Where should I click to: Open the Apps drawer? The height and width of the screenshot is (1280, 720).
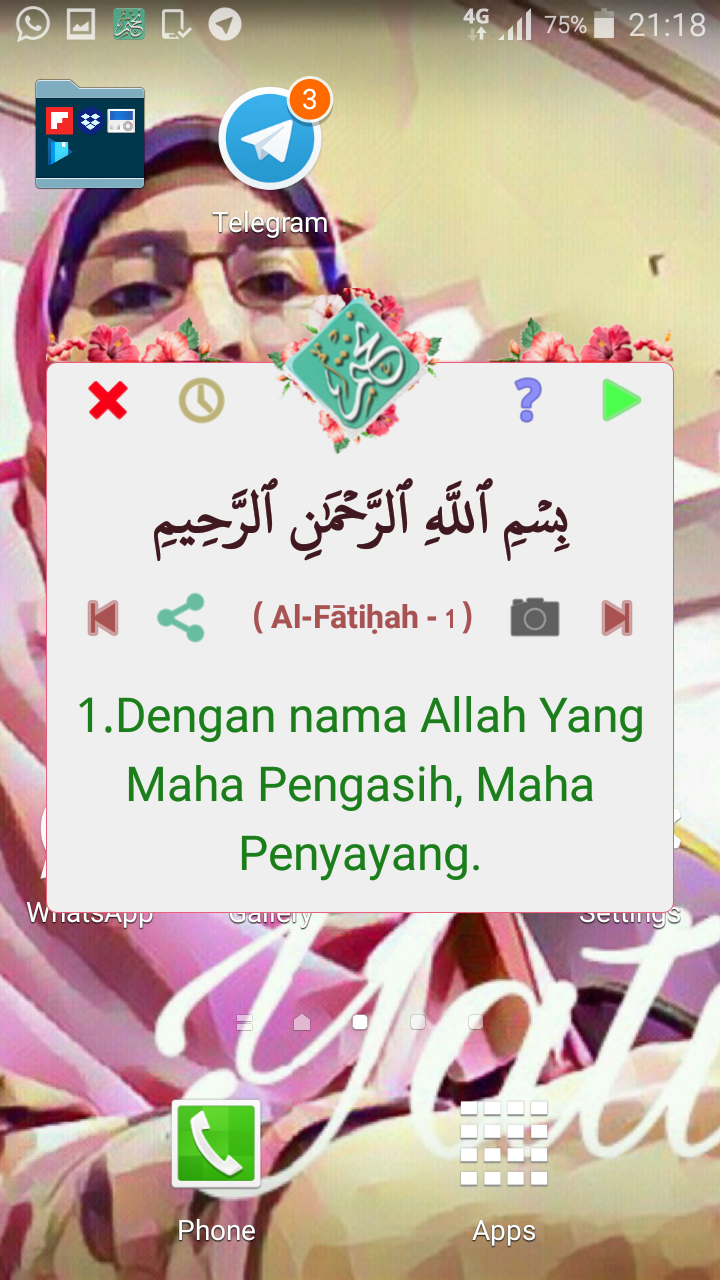point(504,1143)
